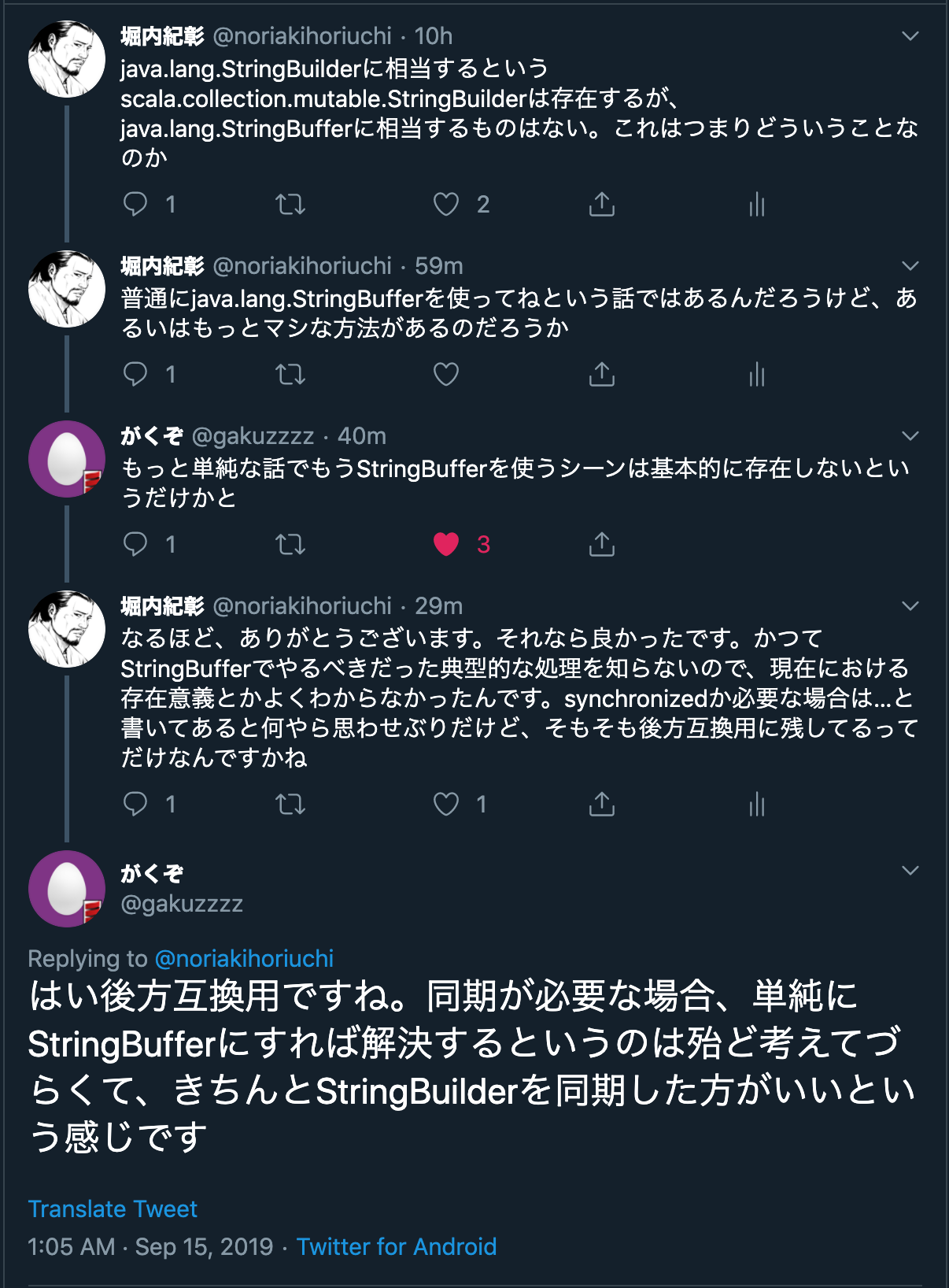Reply to the 40m tweet by gakuzzzz

click(x=135, y=544)
